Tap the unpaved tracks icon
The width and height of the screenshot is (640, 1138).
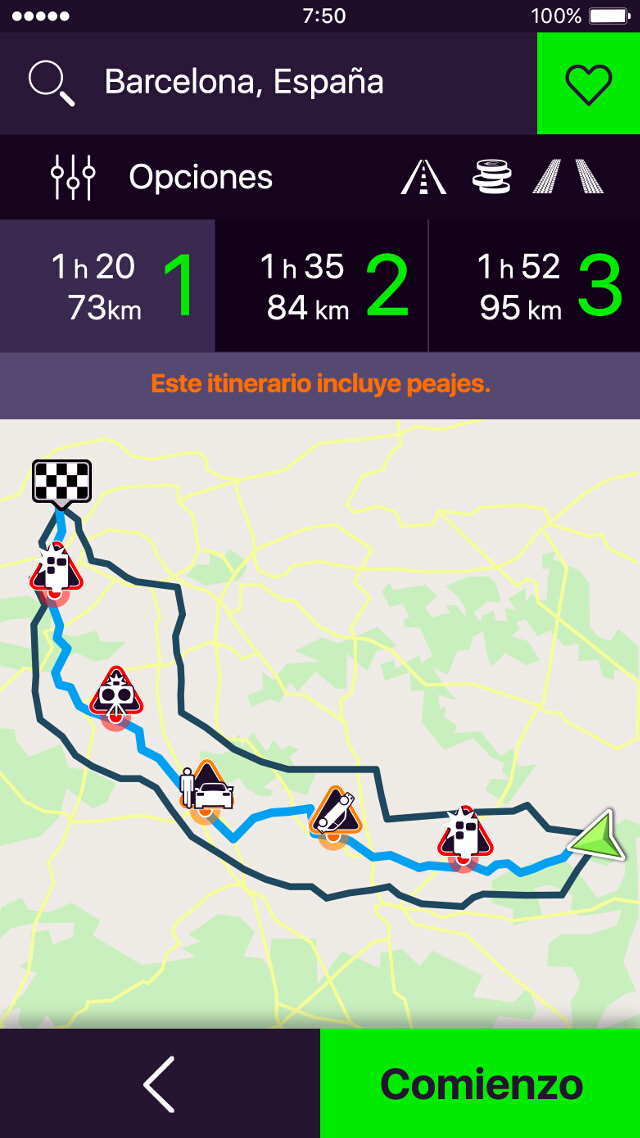pos(567,177)
